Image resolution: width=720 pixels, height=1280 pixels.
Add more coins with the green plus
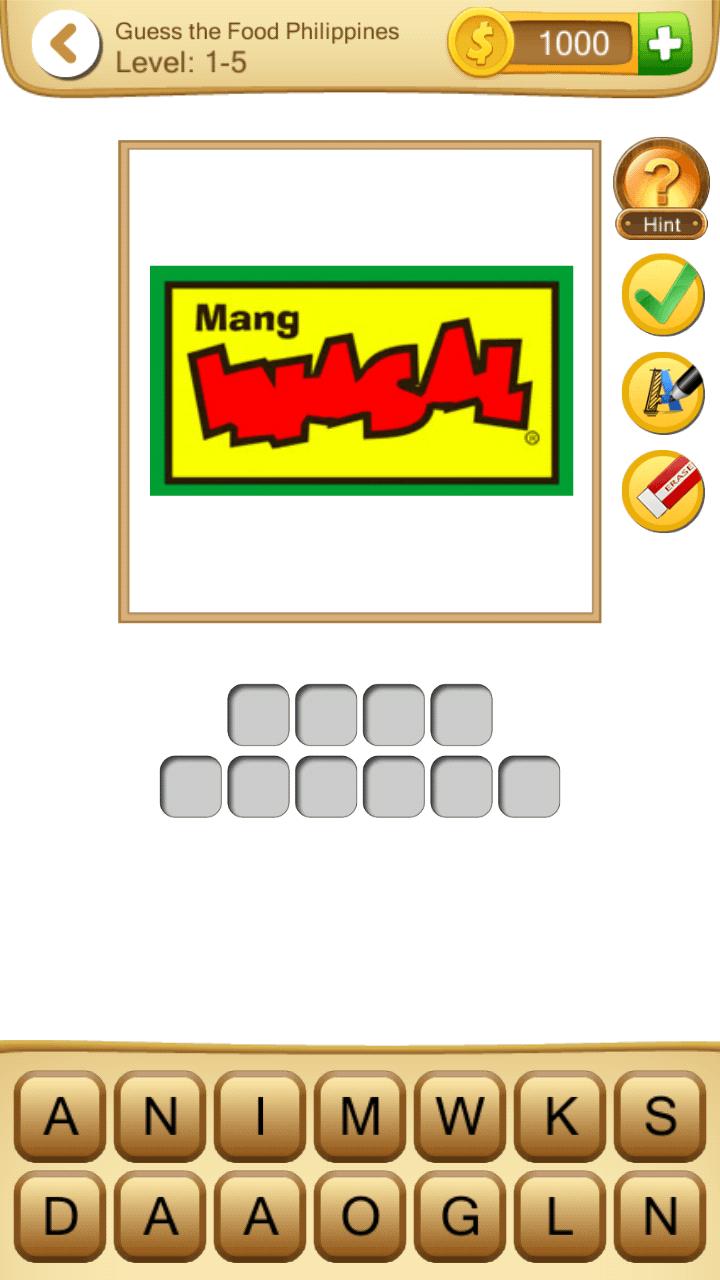point(664,44)
